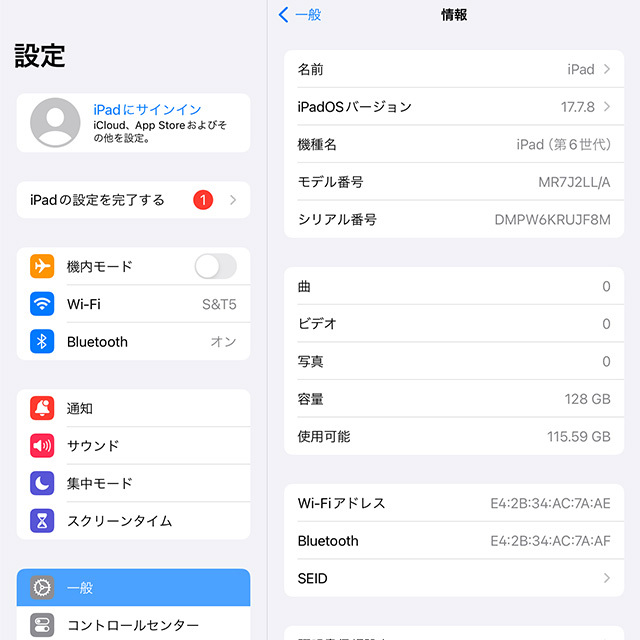This screenshot has width=640, height=640.
Task: Open スクリーンタイム settings
Action: [133, 521]
